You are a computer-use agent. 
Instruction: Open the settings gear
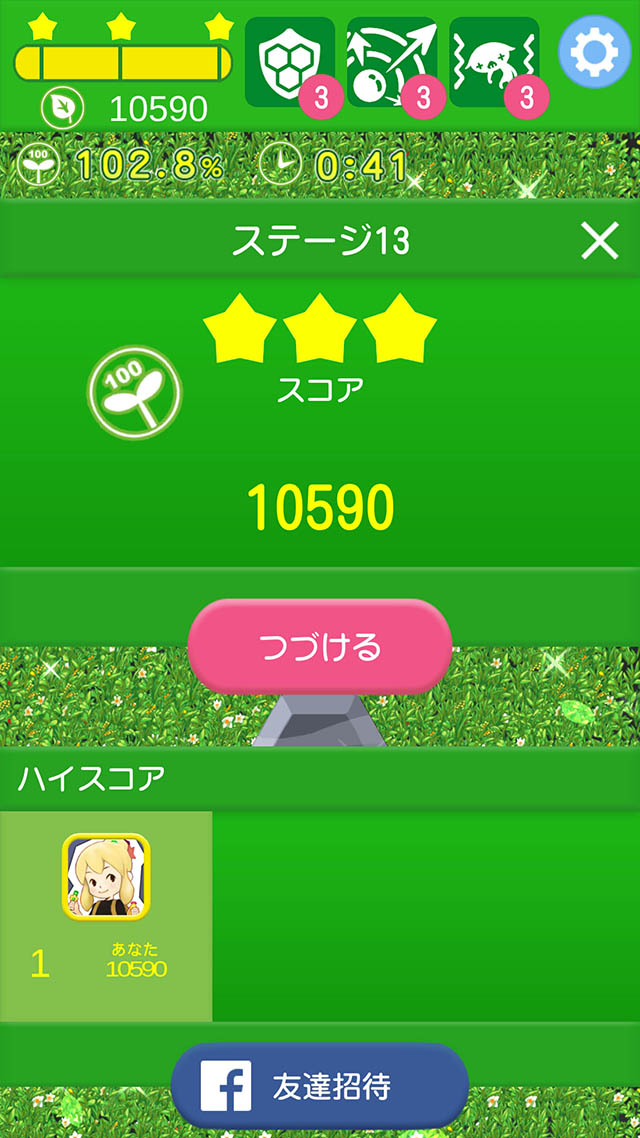595,54
